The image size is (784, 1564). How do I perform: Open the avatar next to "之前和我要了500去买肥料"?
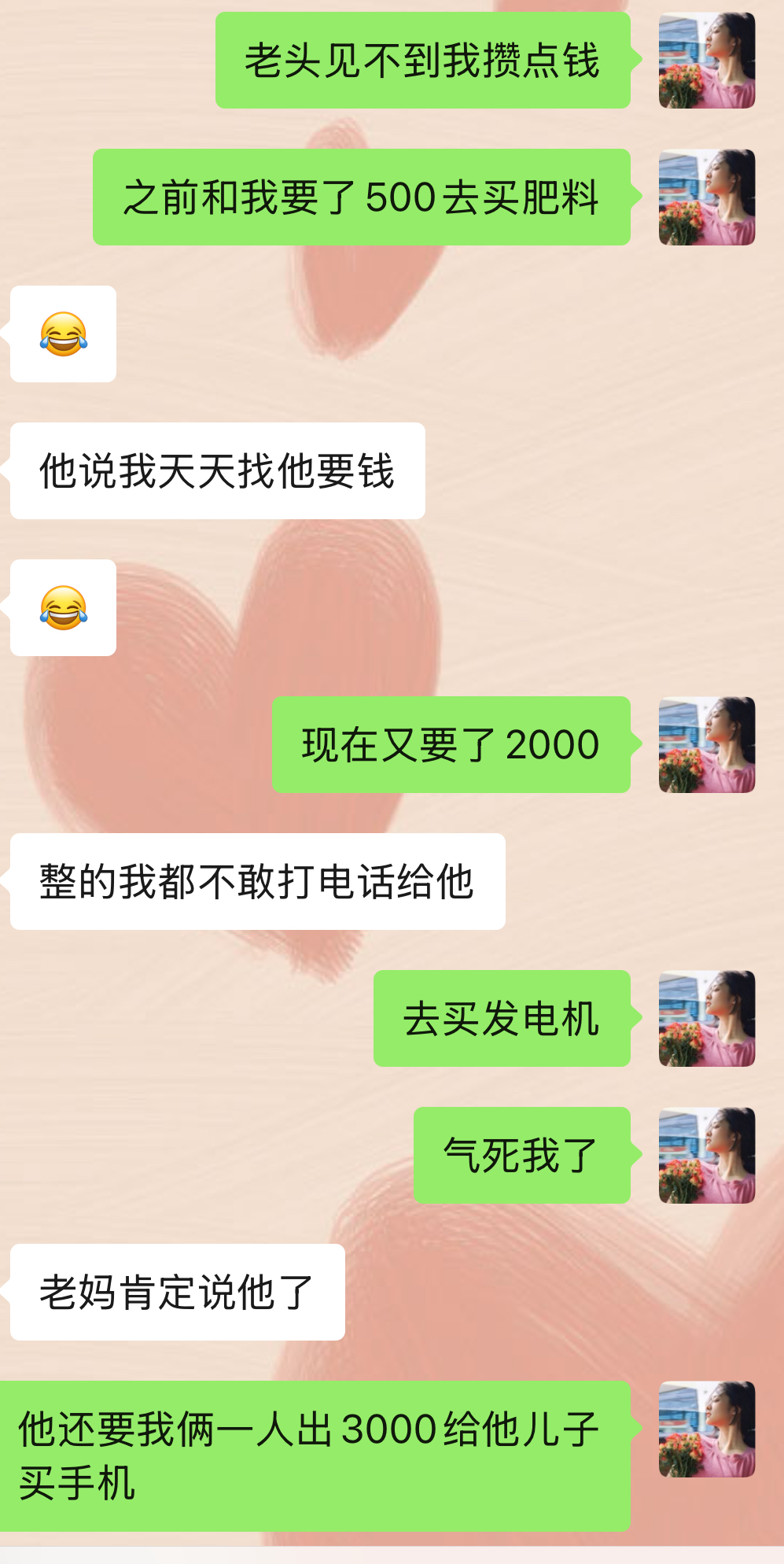coord(707,201)
